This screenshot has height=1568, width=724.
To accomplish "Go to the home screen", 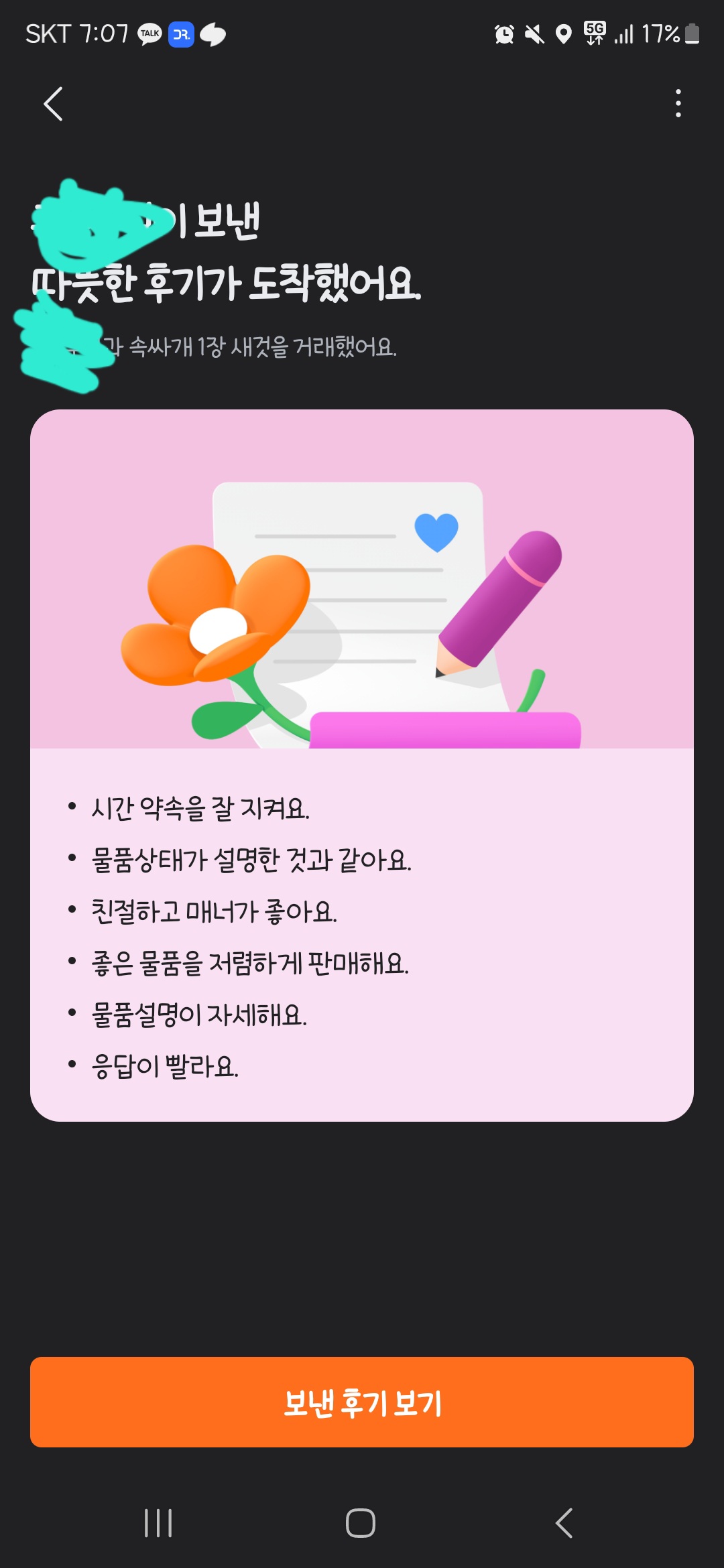I will click(361, 1522).
